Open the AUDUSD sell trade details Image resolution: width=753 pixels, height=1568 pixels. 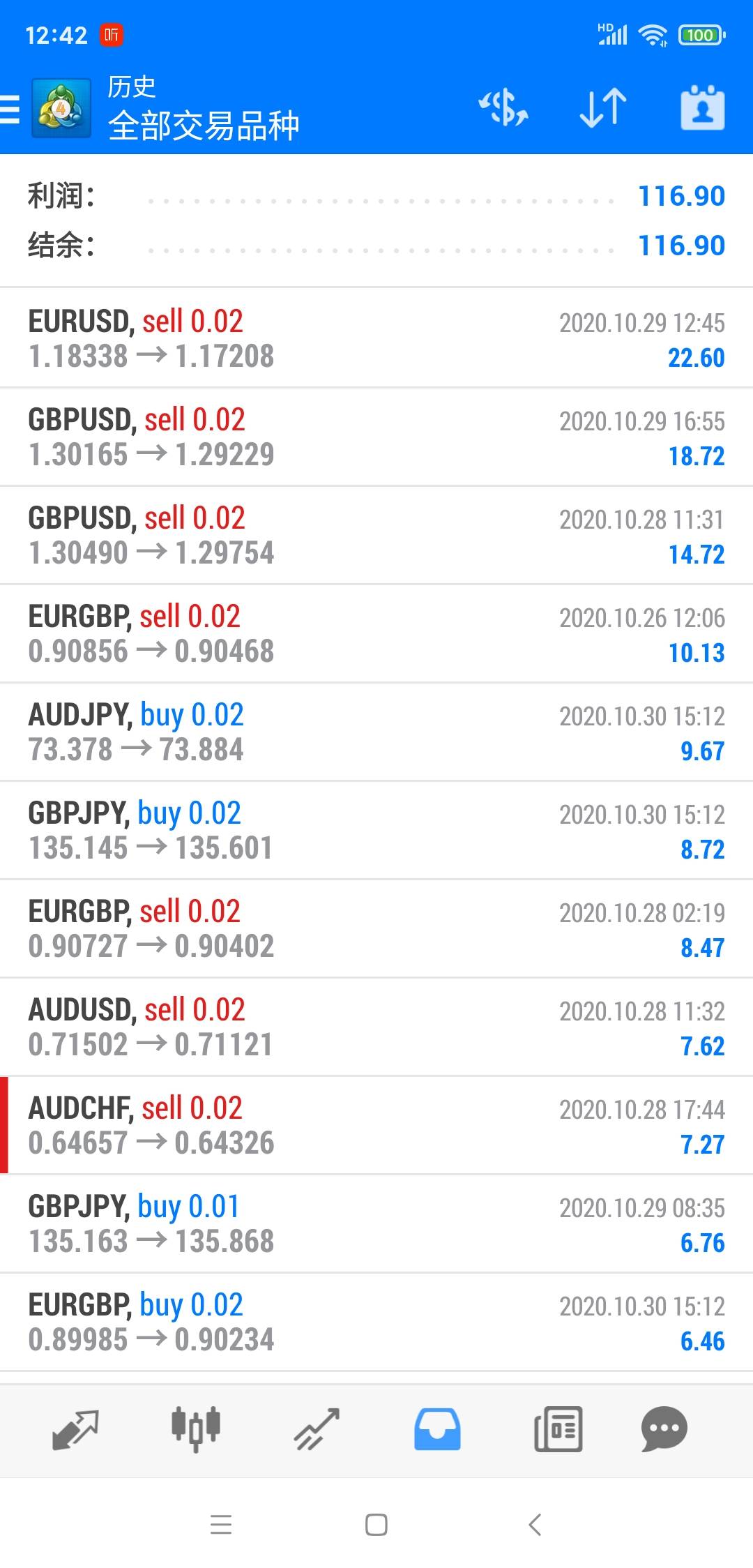tap(376, 1027)
